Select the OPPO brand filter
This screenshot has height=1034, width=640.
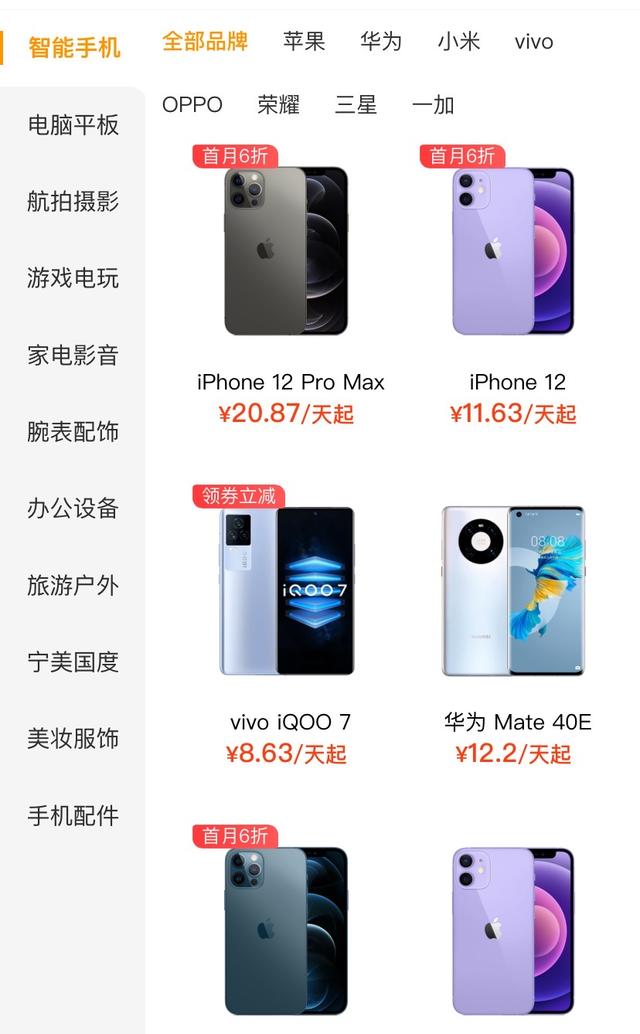pos(192,105)
